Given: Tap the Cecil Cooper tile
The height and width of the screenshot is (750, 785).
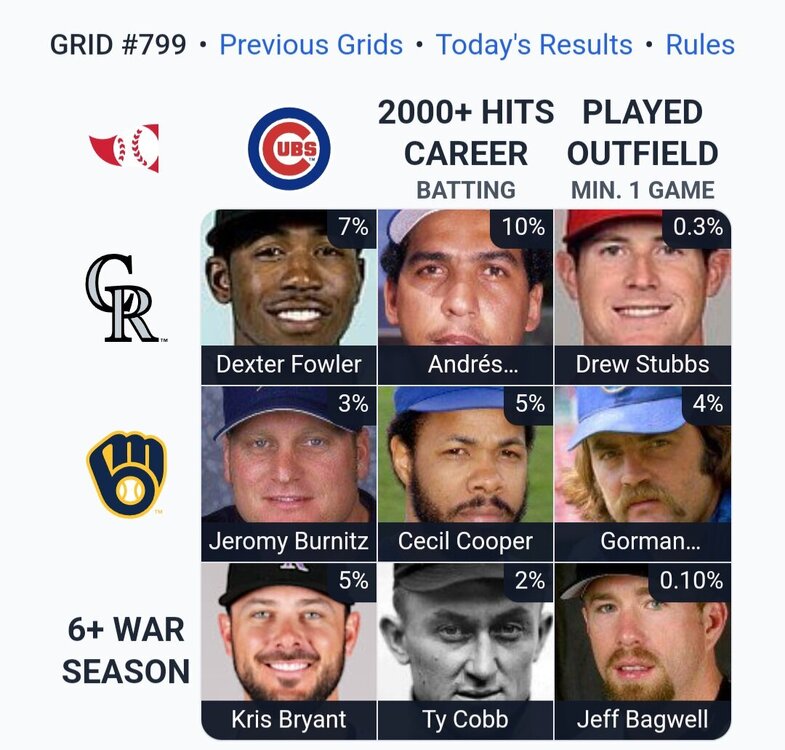Looking at the screenshot, I should tap(465, 473).
